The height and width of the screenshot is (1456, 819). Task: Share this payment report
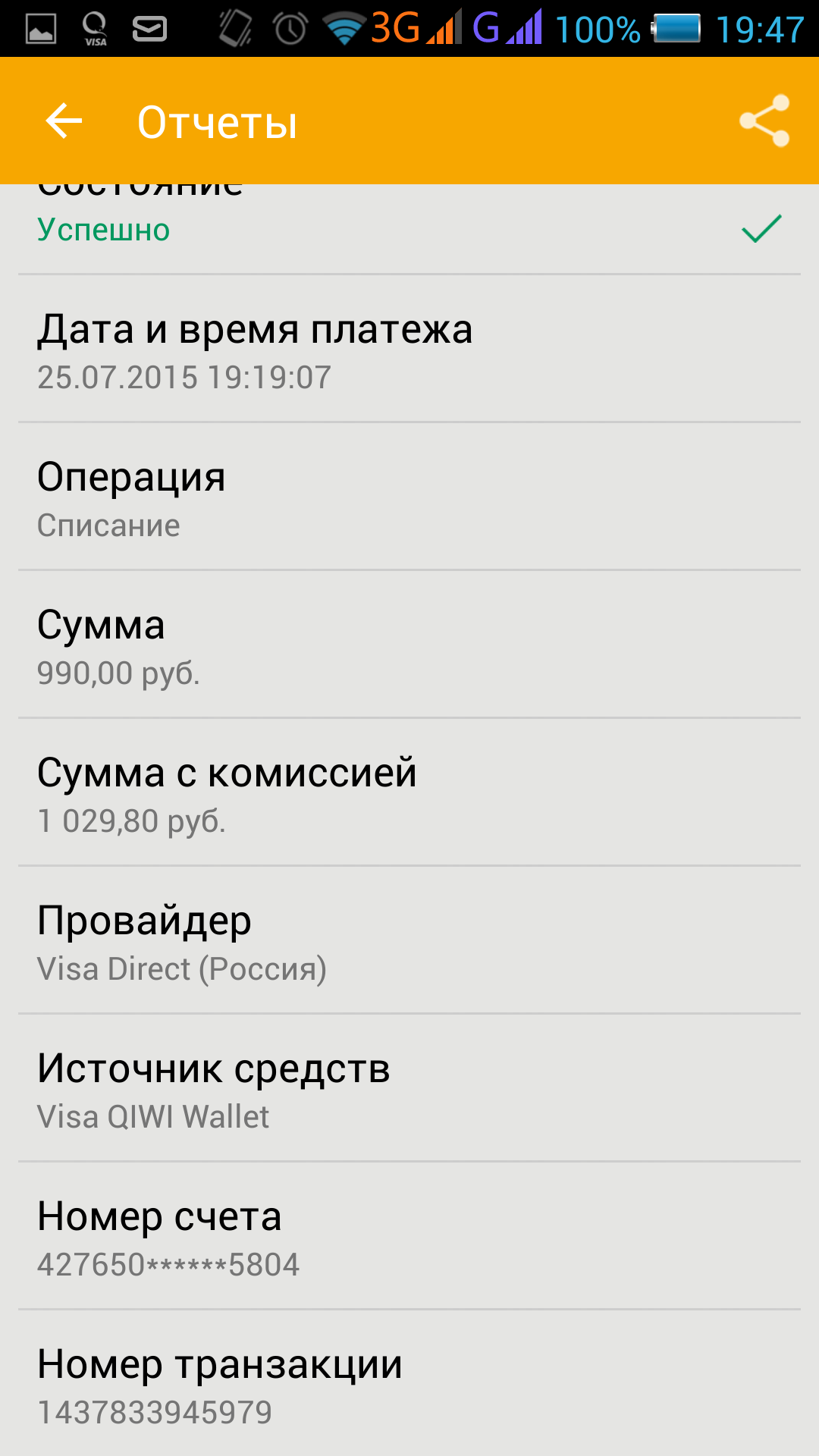pyautogui.click(x=764, y=121)
